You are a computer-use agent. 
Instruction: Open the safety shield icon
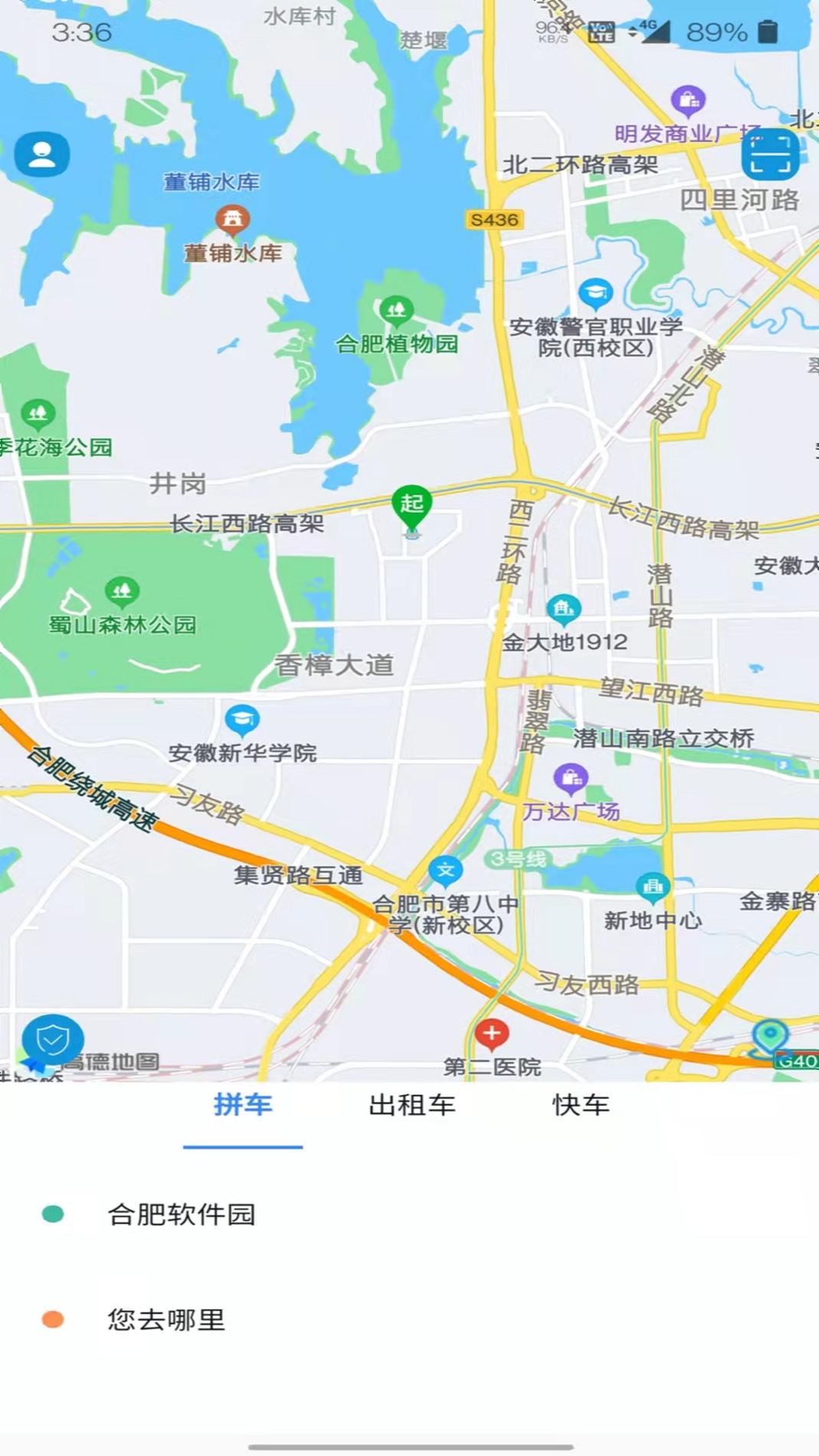point(52,1040)
